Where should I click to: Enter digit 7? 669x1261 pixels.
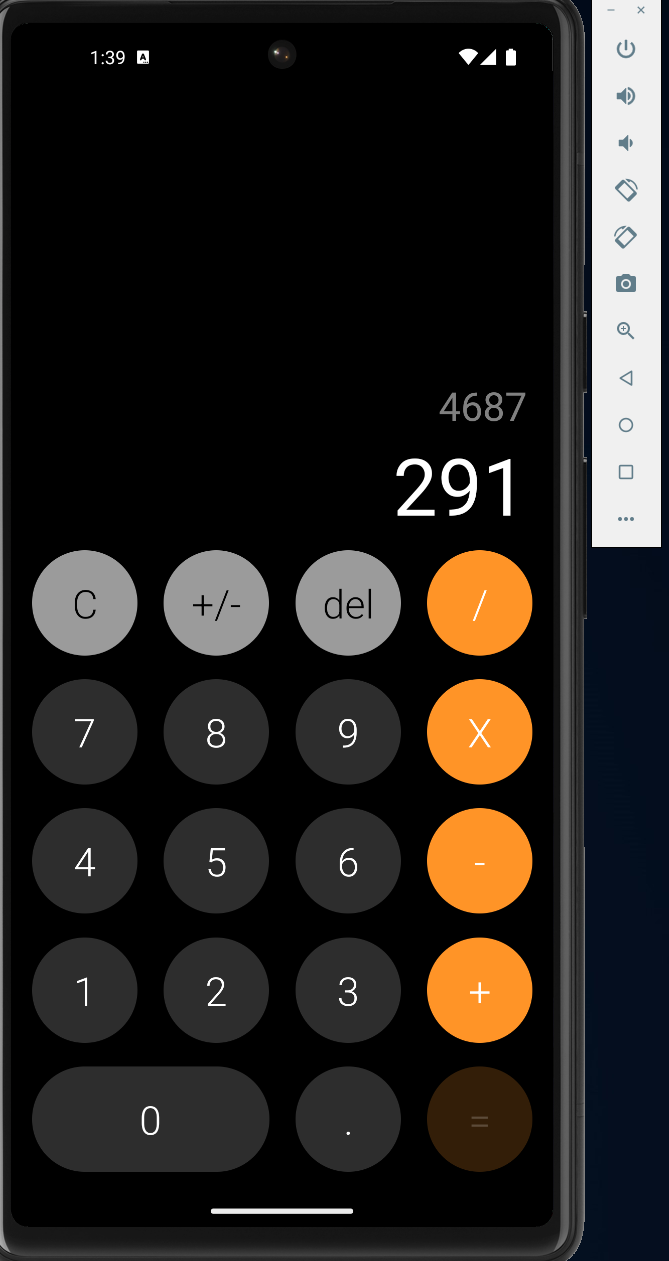click(x=85, y=732)
